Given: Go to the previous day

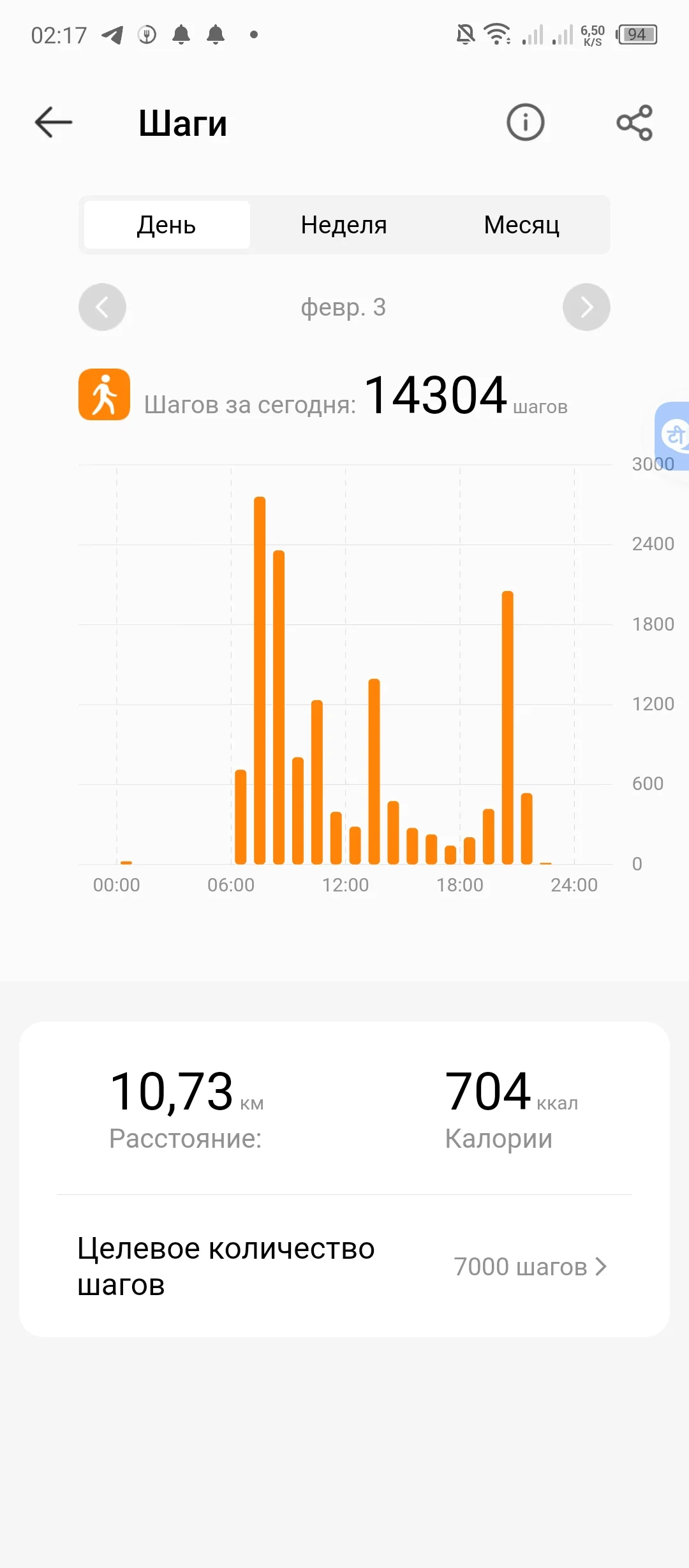Looking at the screenshot, I should tap(102, 307).
